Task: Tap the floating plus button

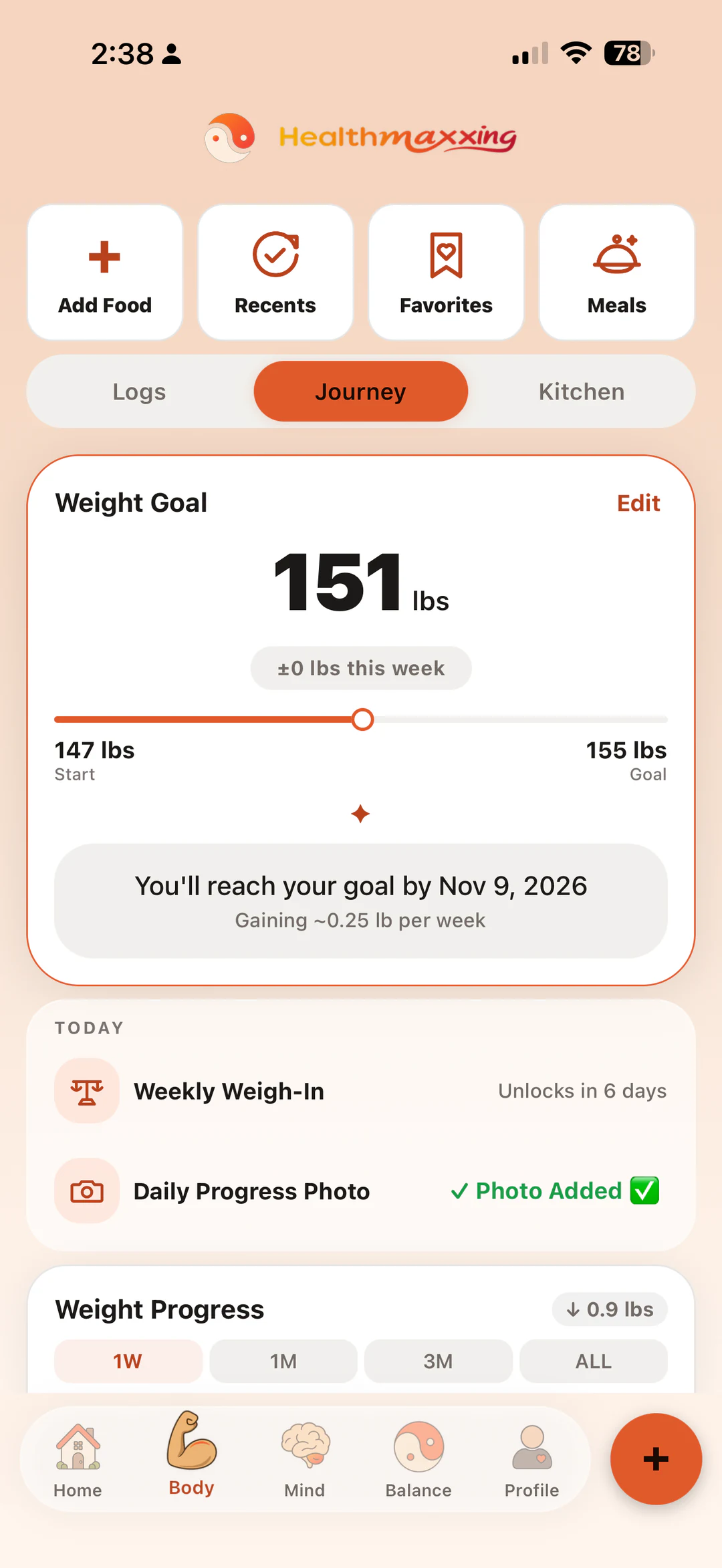Action: [656, 1459]
